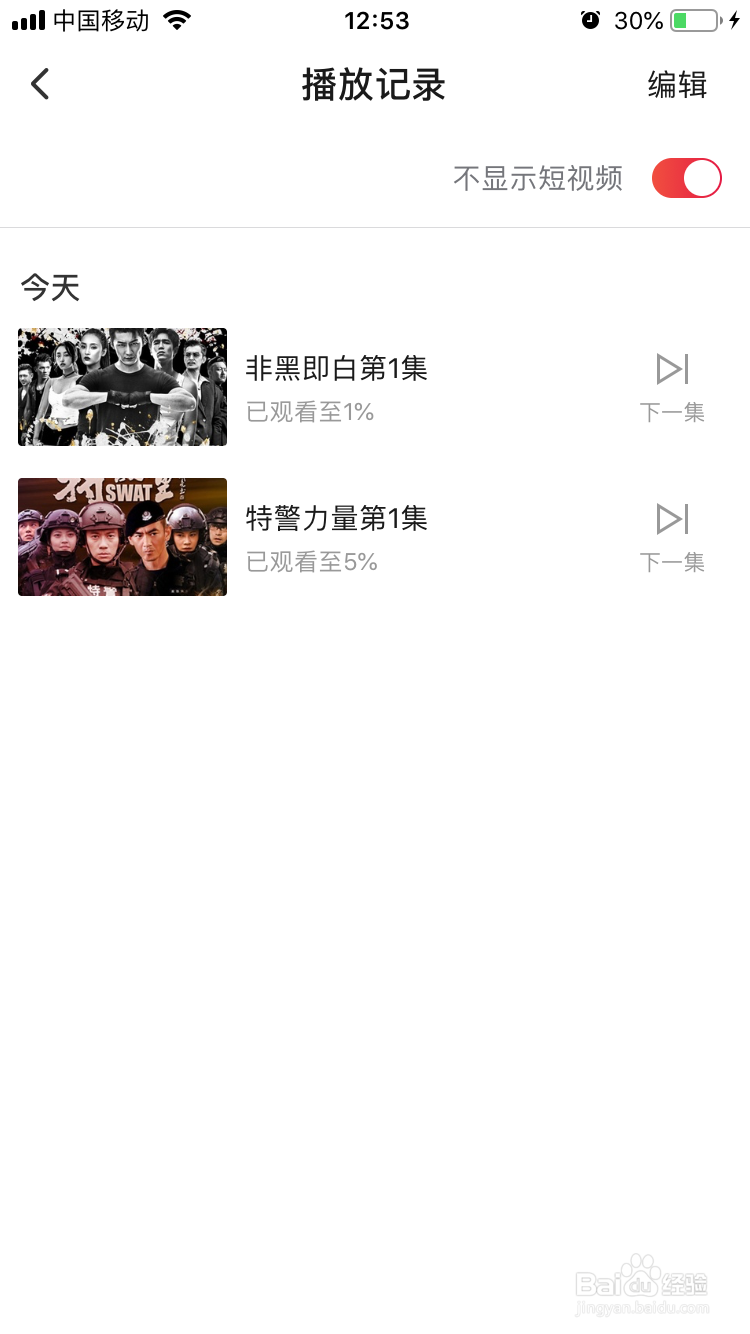Go back from the 播放记录 page

40,84
